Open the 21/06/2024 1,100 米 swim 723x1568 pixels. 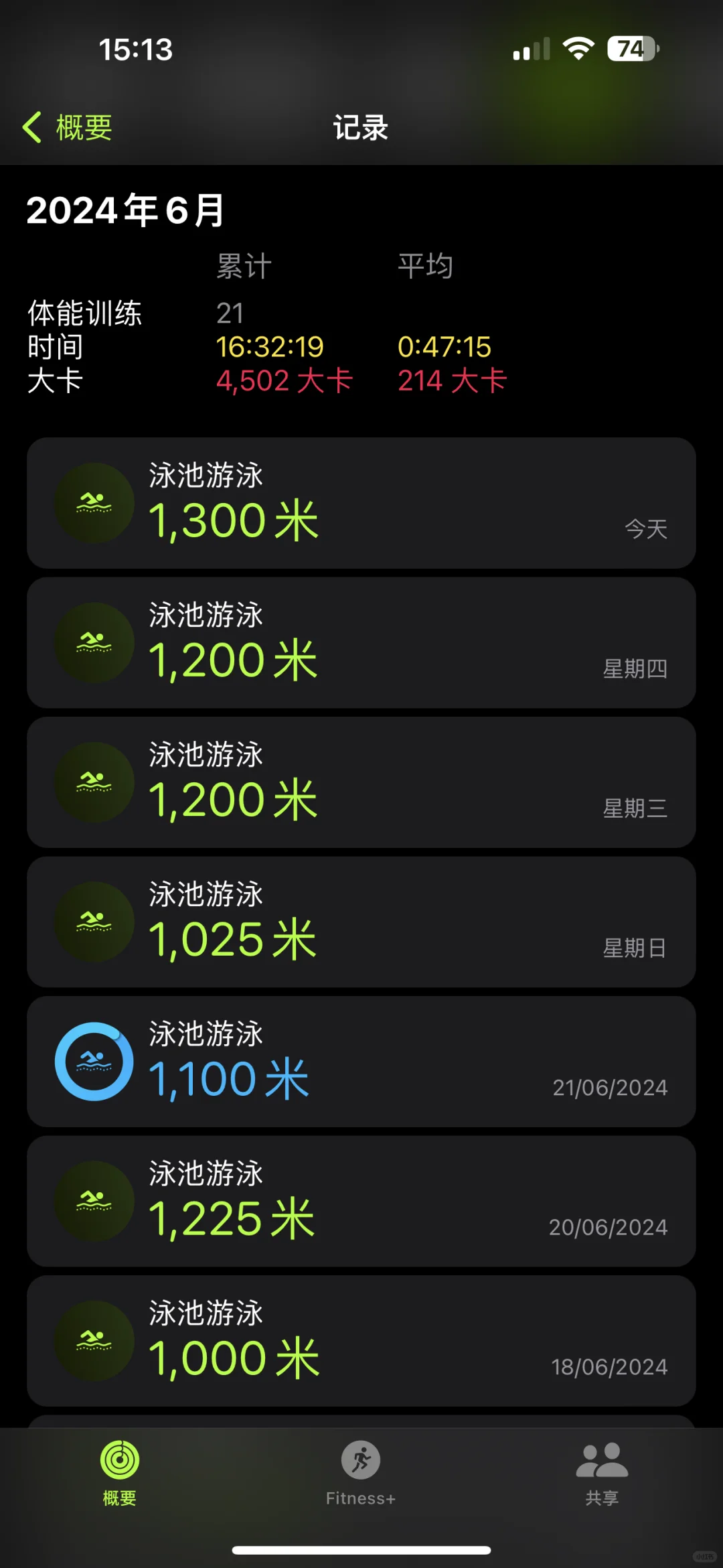point(361,1062)
